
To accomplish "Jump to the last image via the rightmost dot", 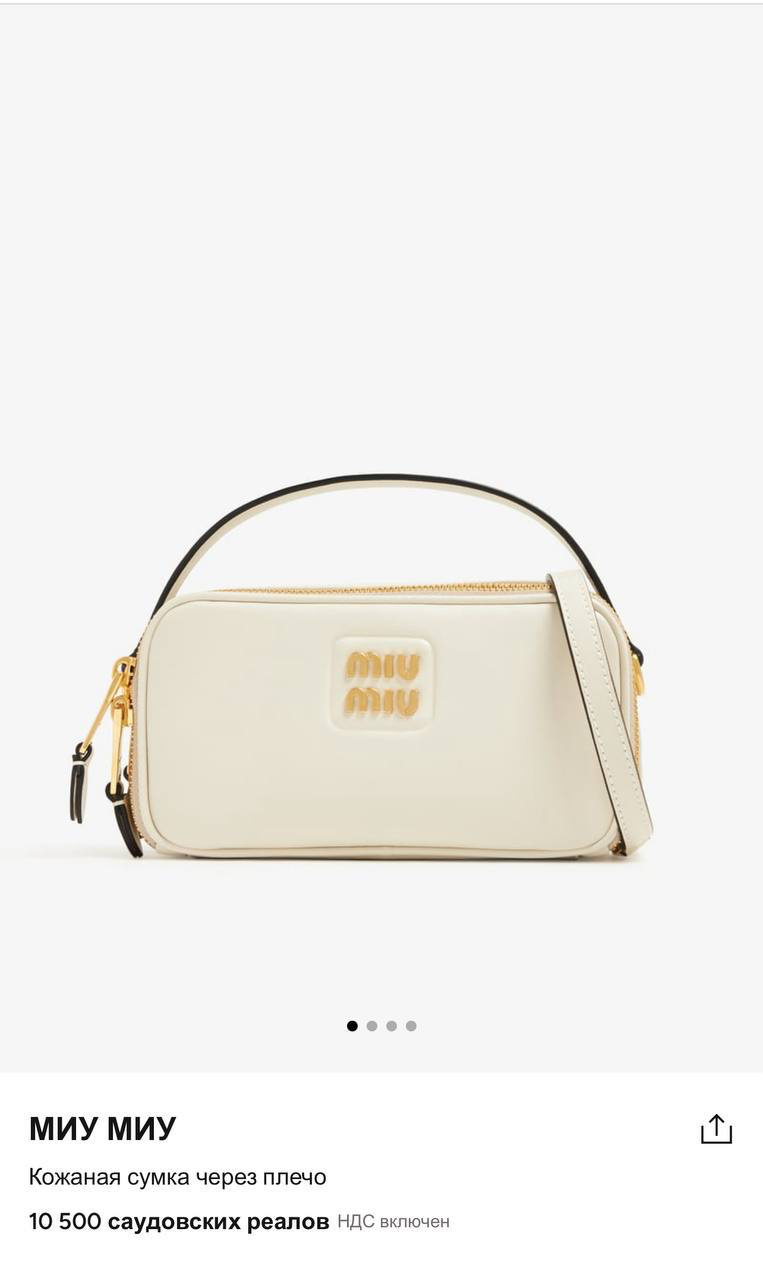I will click(x=411, y=1025).
